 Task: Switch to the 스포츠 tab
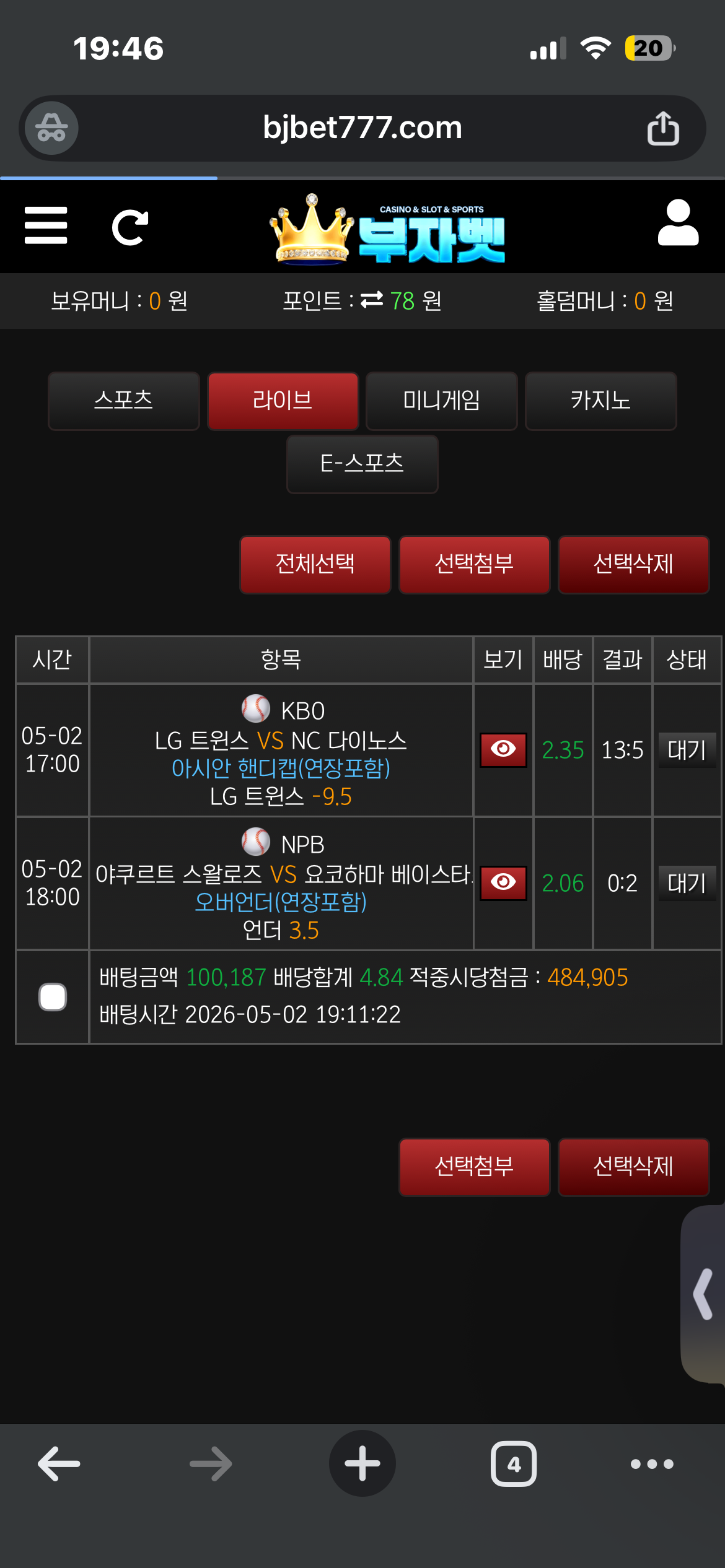tap(123, 401)
